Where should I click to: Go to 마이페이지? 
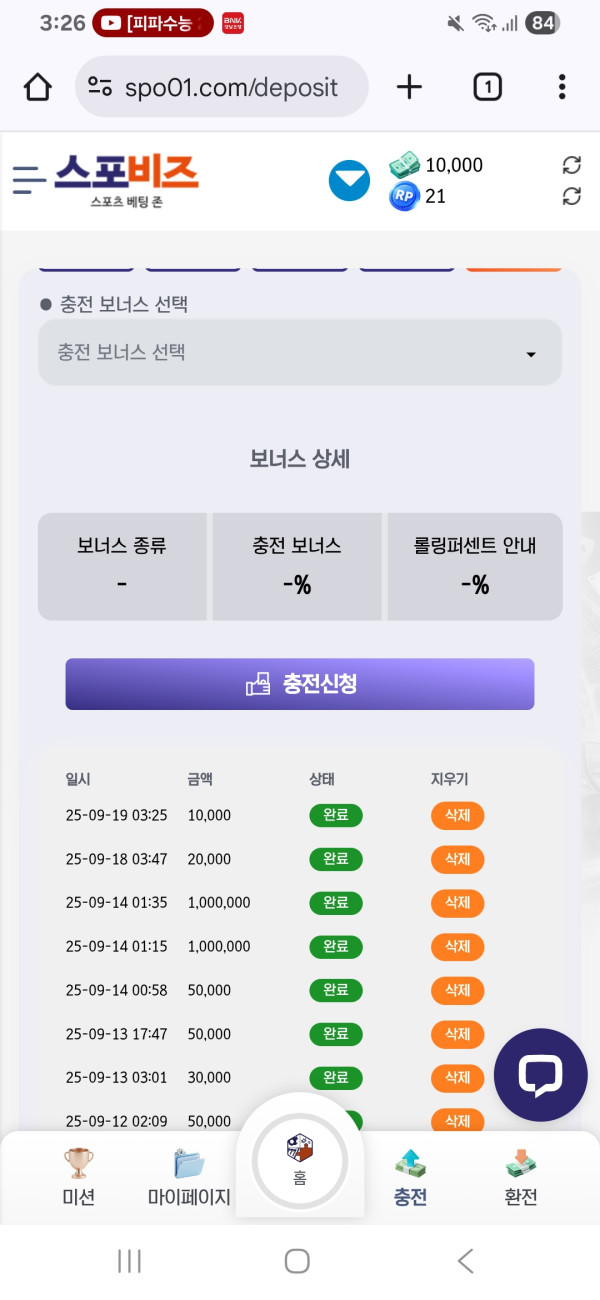tap(189, 1176)
